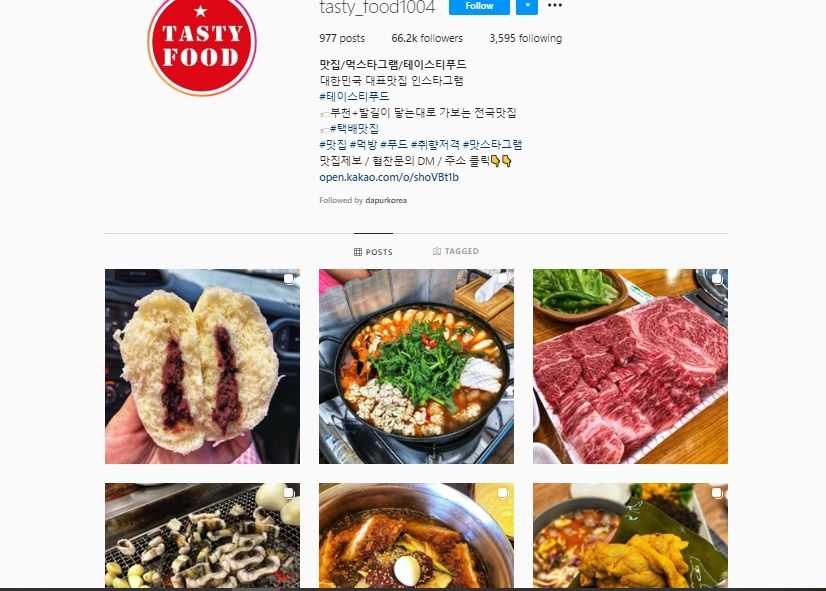Viewport: 826px width, 591px height.
Task: Open the red bean bun post
Action: pyautogui.click(x=202, y=366)
